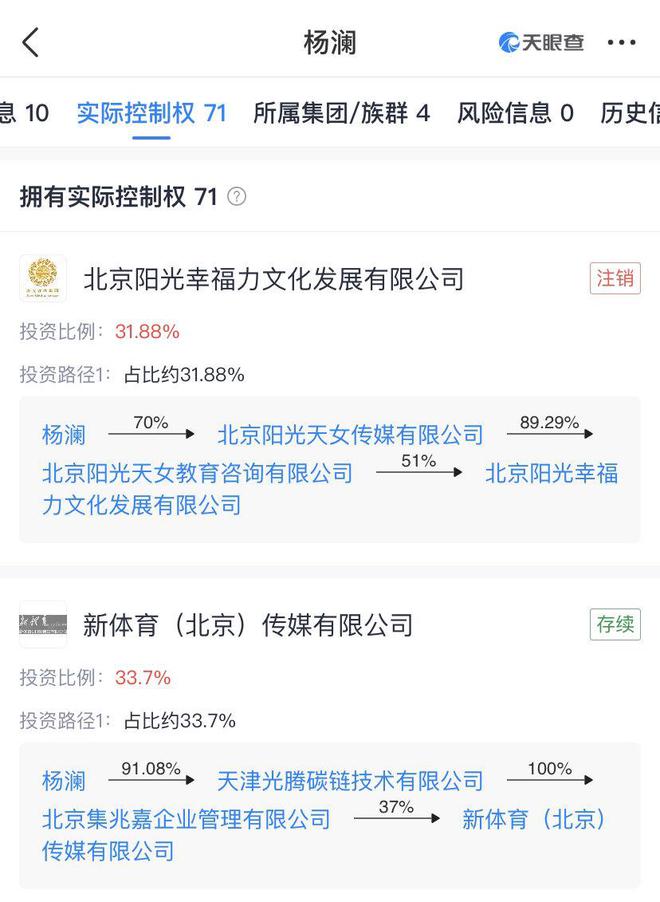View 北京阳光天女教育咨询有限公司 details
The width and height of the screenshot is (660, 902).
(x=198, y=472)
